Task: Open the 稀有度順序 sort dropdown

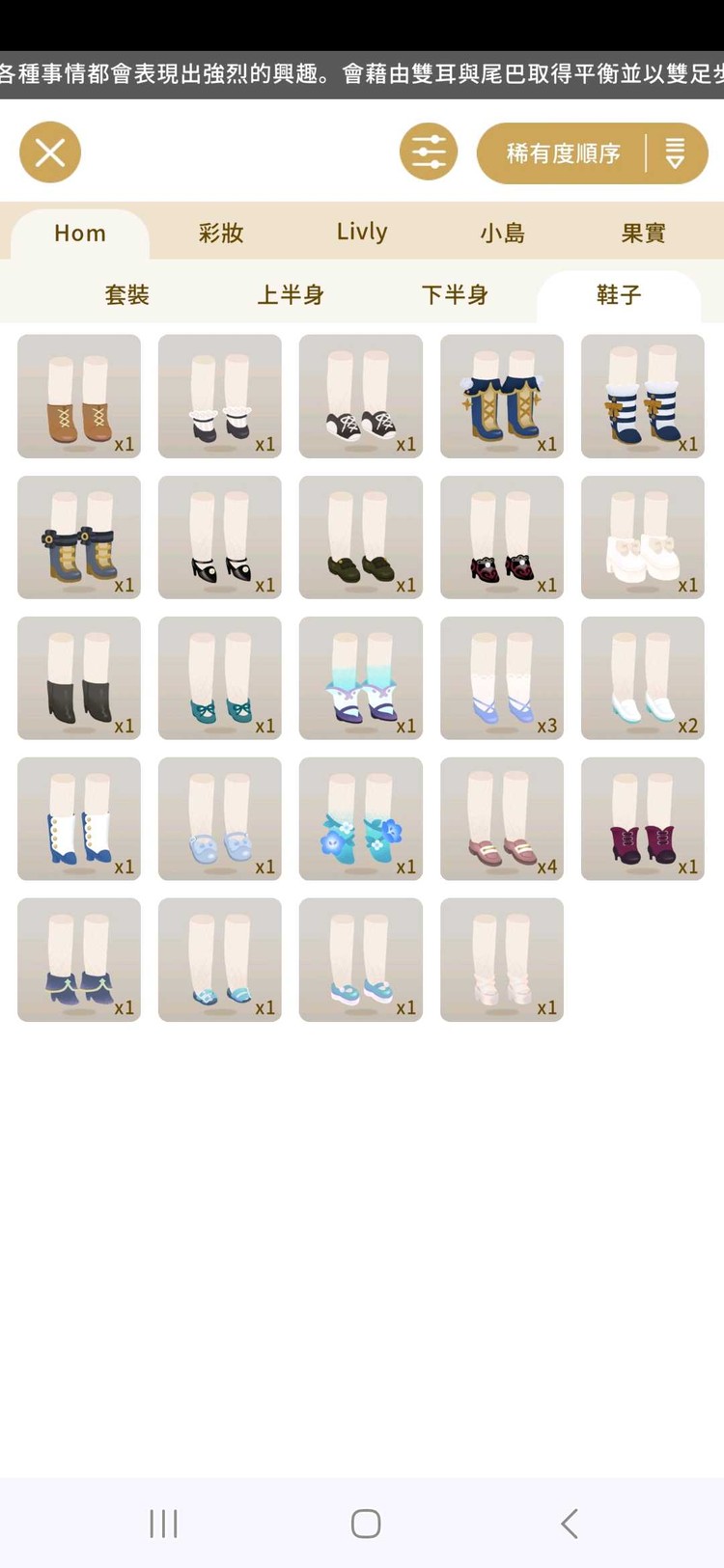Action: pyautogui.click(x=592, y=153)
